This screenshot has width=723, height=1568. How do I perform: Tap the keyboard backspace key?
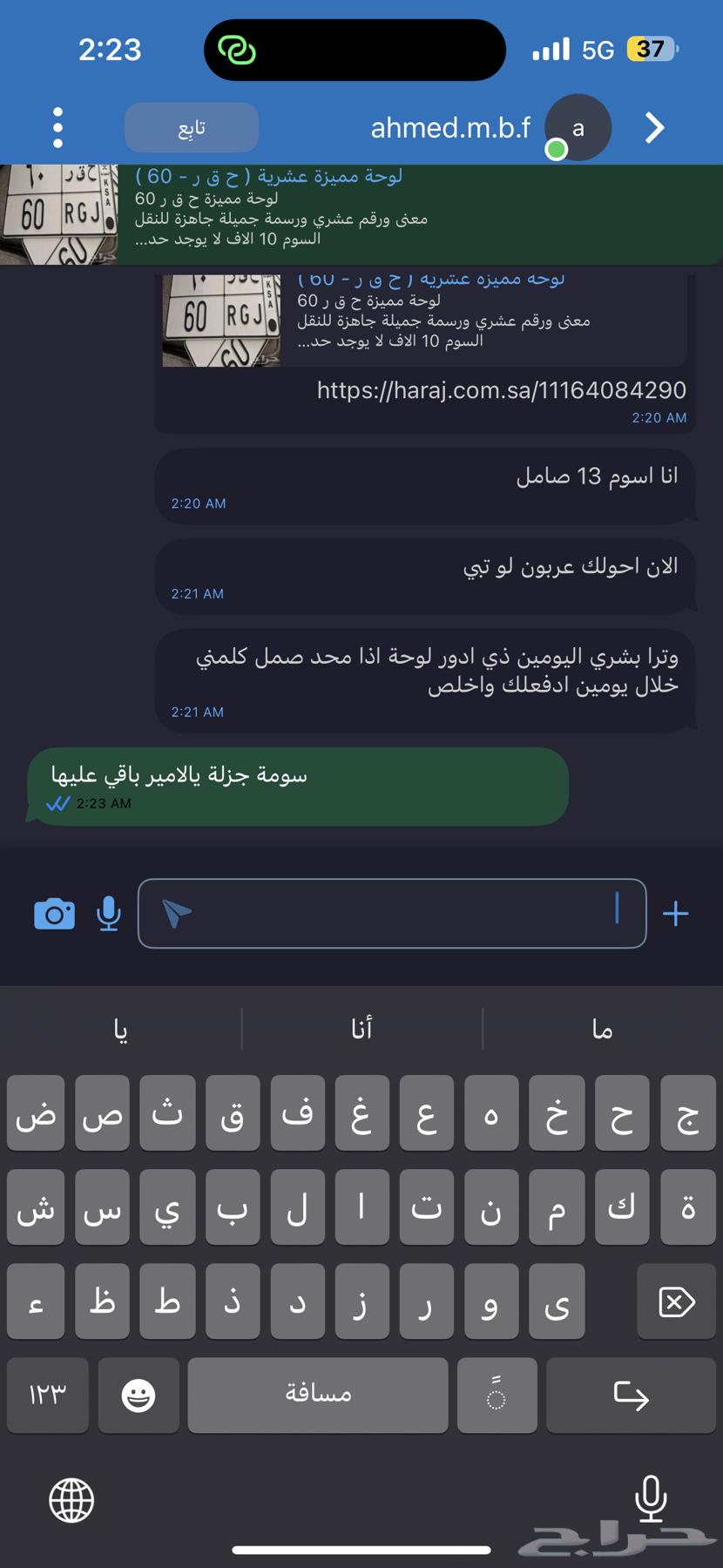point(676,1302)
